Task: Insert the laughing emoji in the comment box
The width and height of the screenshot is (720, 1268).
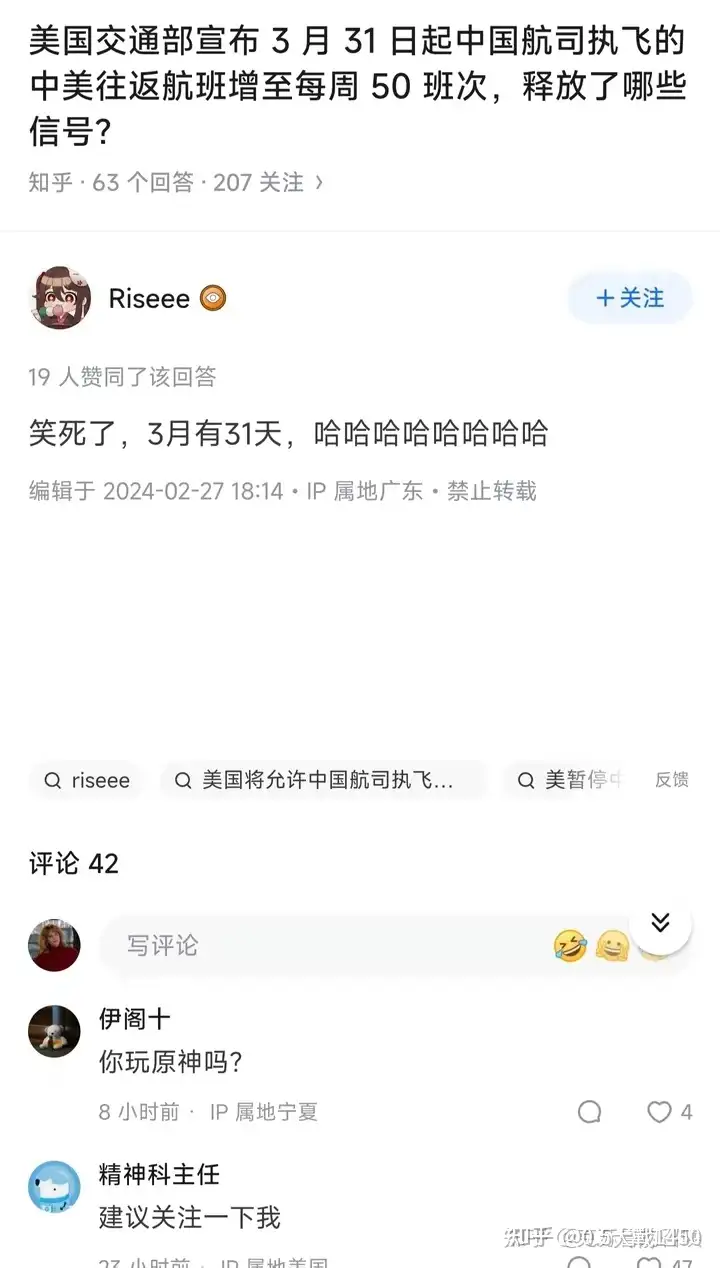Action: [x=570, y=945]
